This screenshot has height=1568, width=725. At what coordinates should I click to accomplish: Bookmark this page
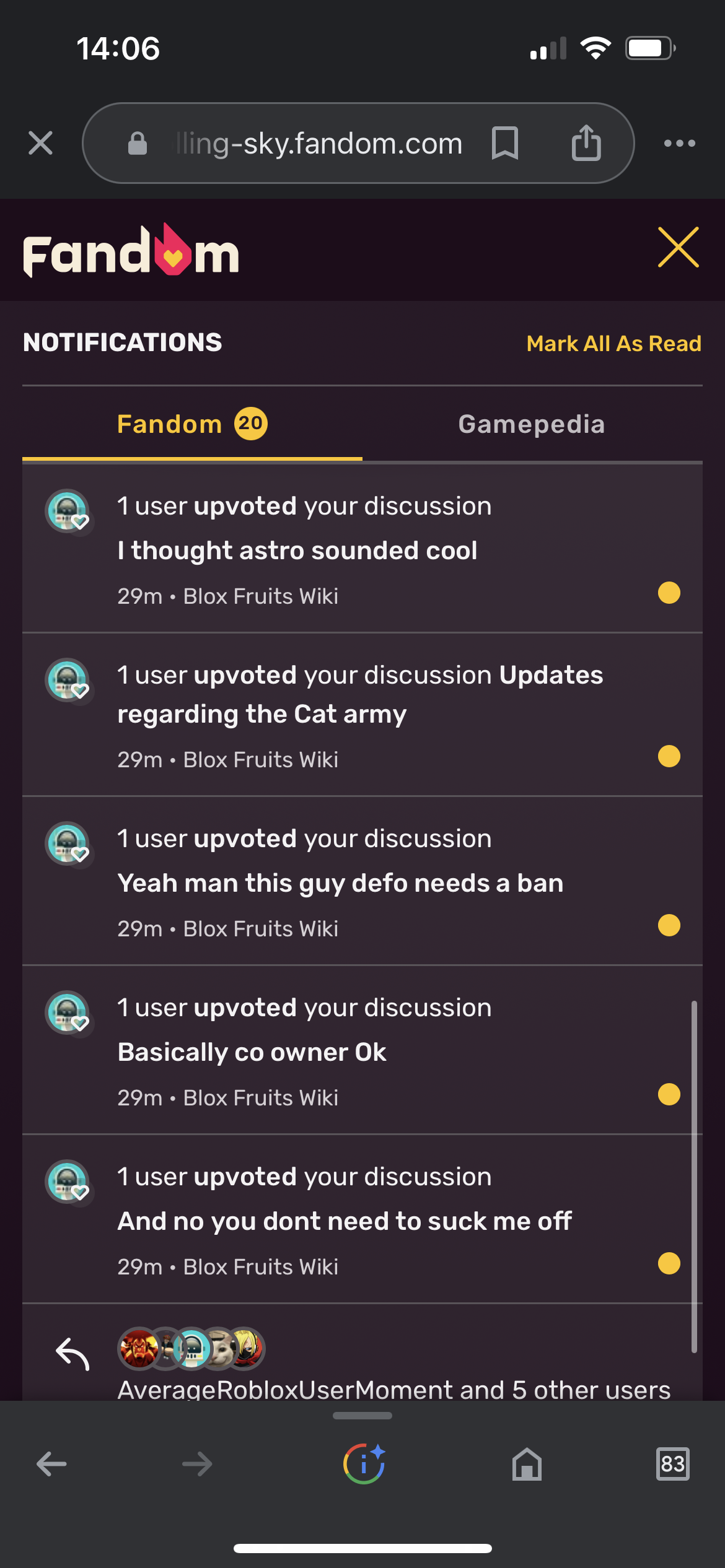504,143
